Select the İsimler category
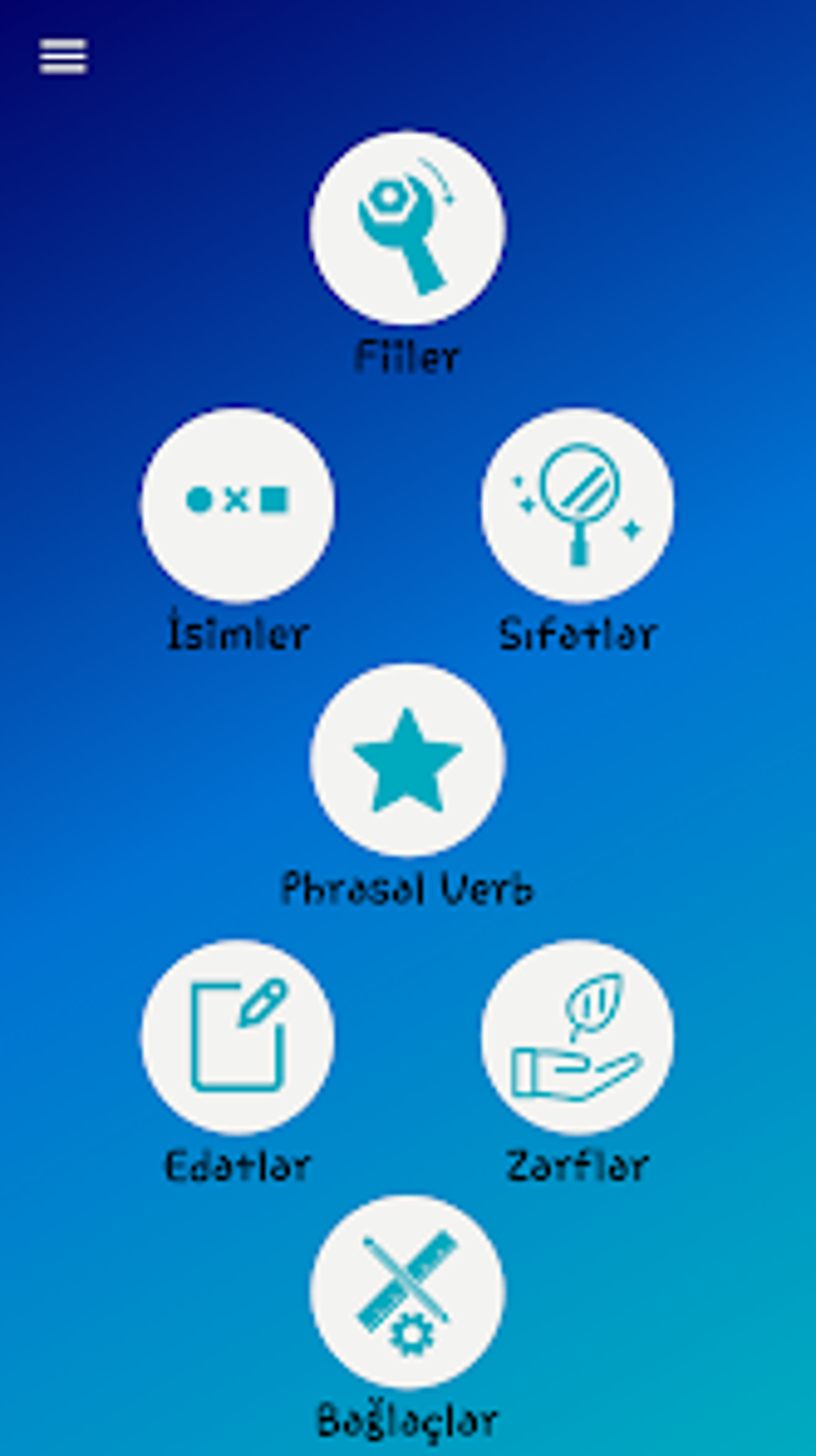 click(238, 504)
